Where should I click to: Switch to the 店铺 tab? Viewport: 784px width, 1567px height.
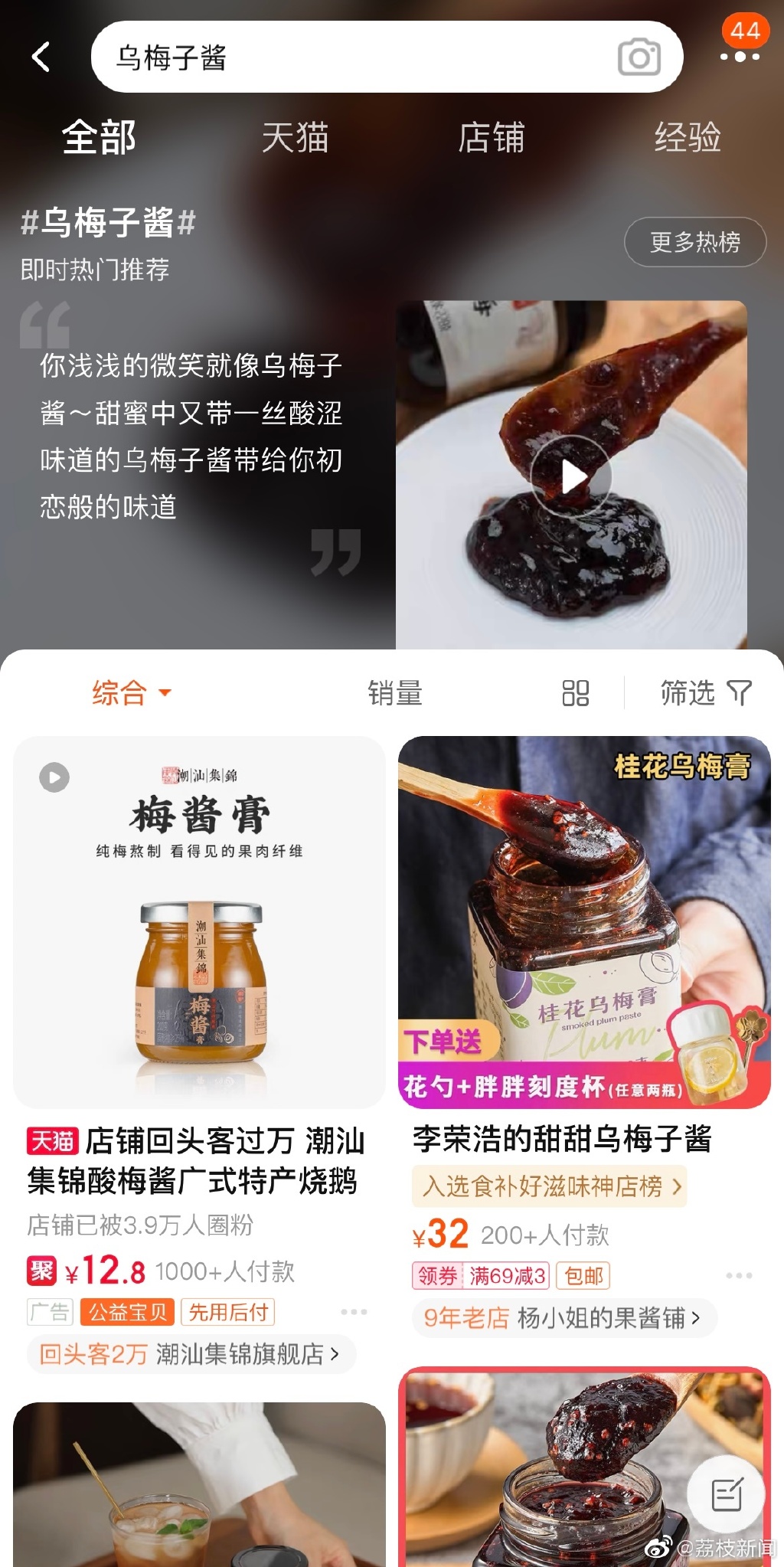point(491,138)
